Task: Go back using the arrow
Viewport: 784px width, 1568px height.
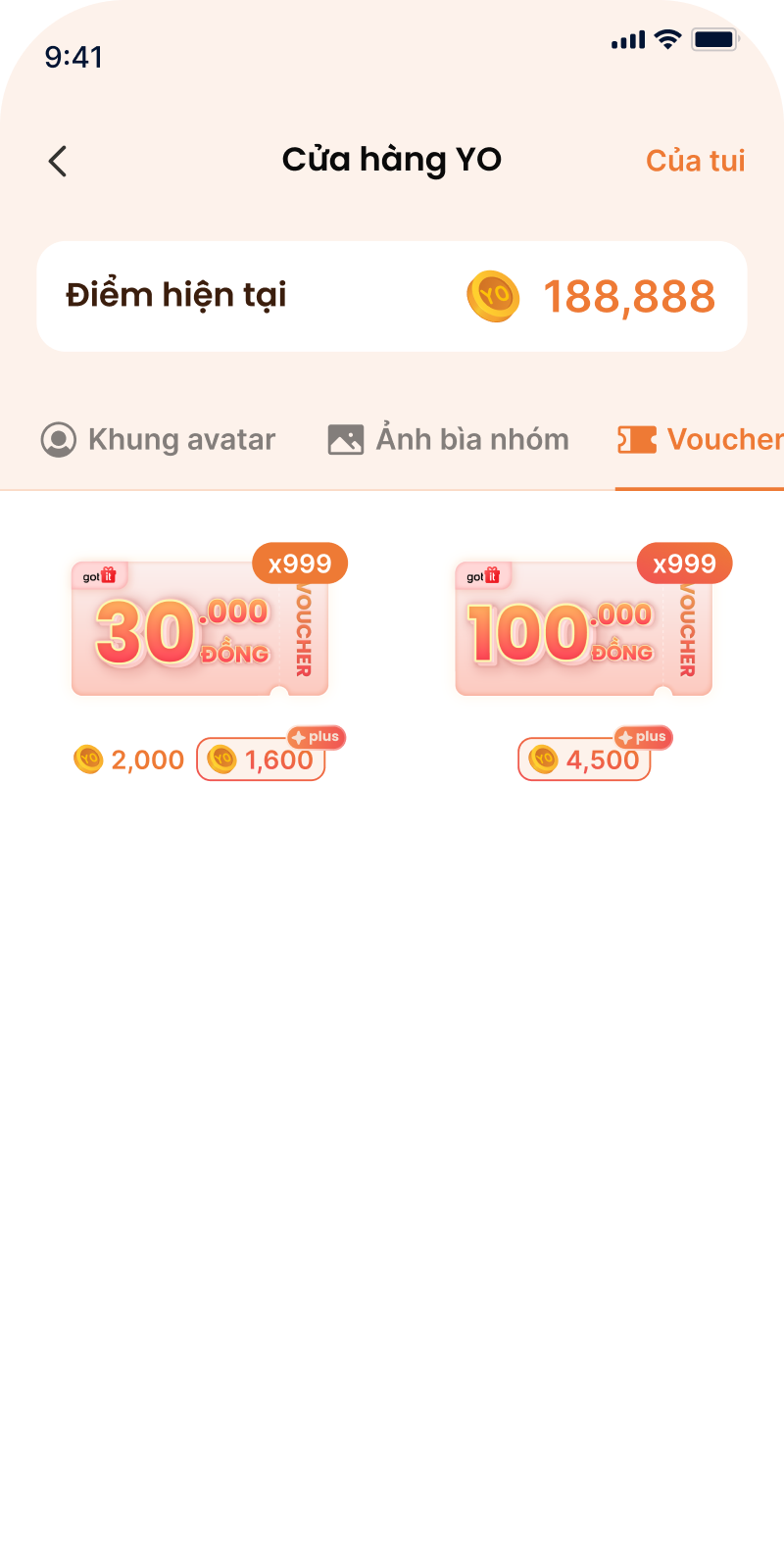Action: pos(58,161)
